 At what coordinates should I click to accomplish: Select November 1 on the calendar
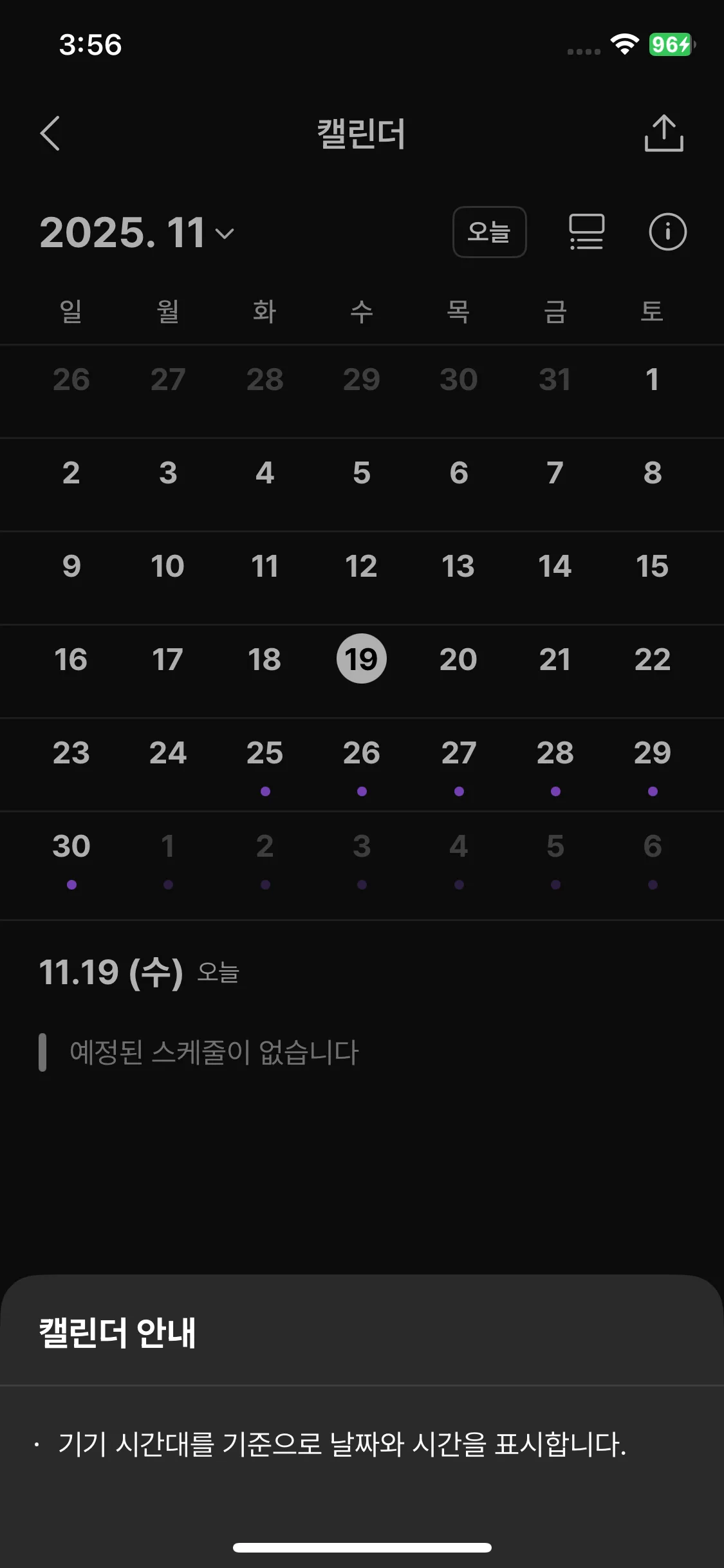coord(652,380)
